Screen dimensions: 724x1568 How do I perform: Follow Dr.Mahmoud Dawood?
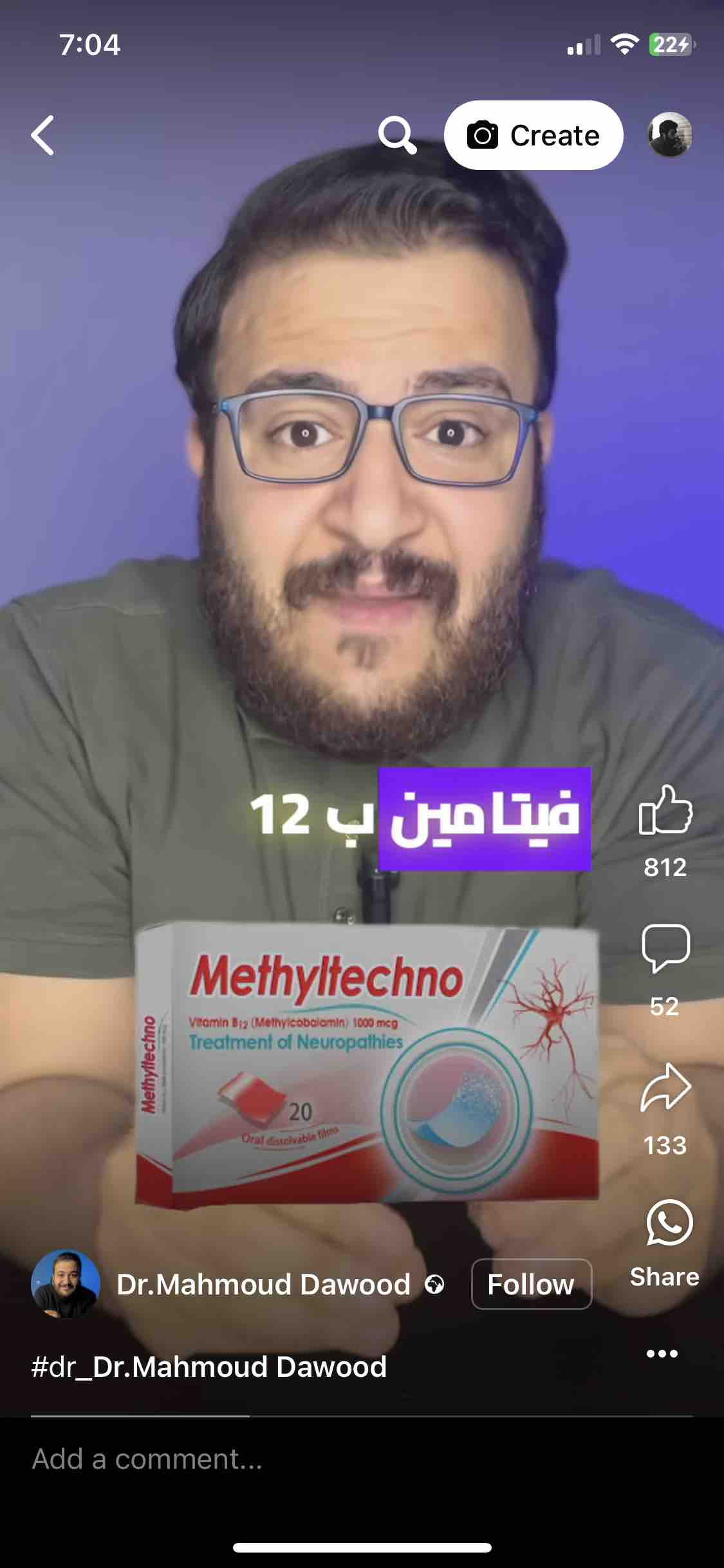click(x=531, y=1284)
